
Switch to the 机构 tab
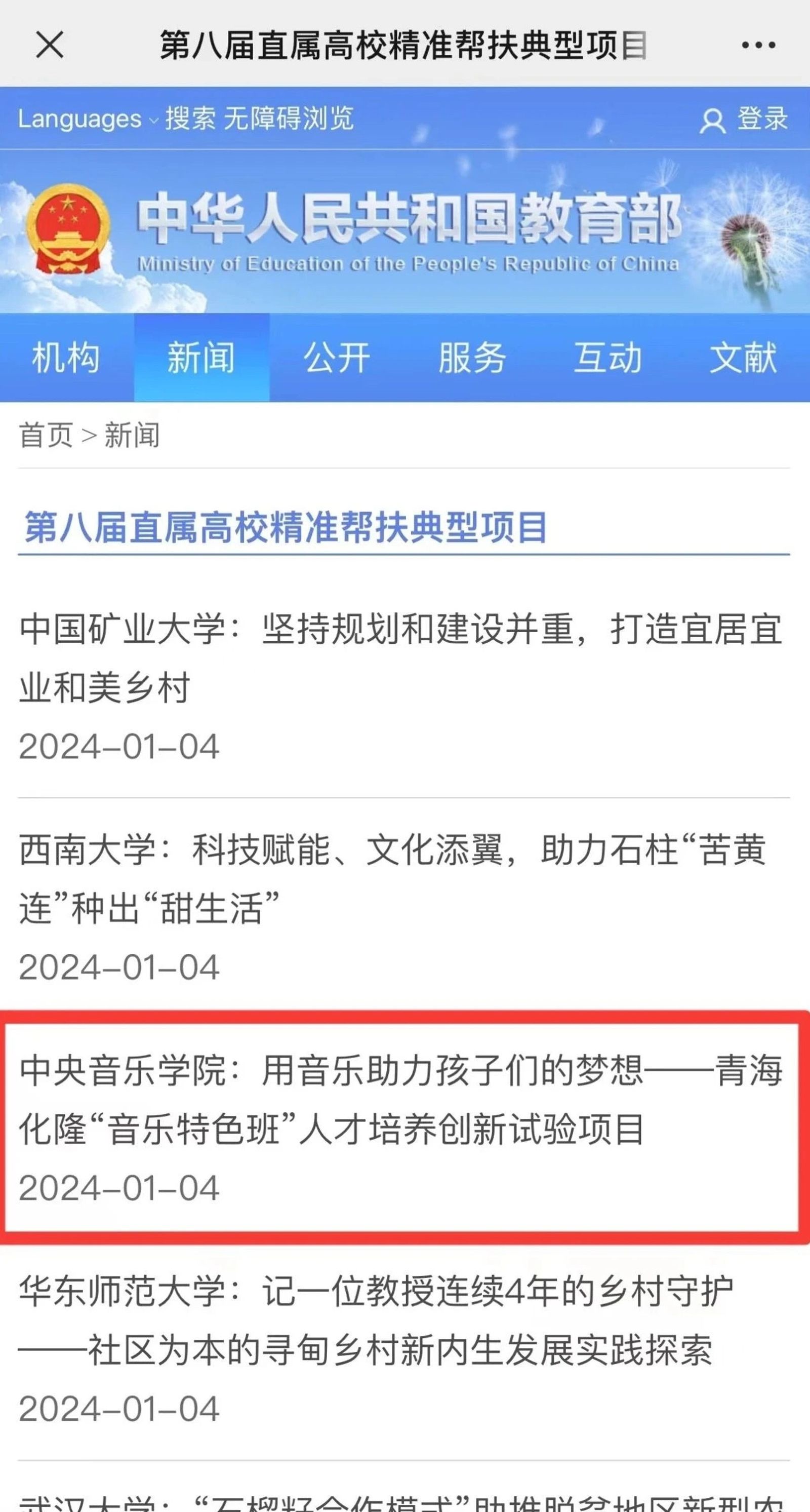click(x=66, y=358)
